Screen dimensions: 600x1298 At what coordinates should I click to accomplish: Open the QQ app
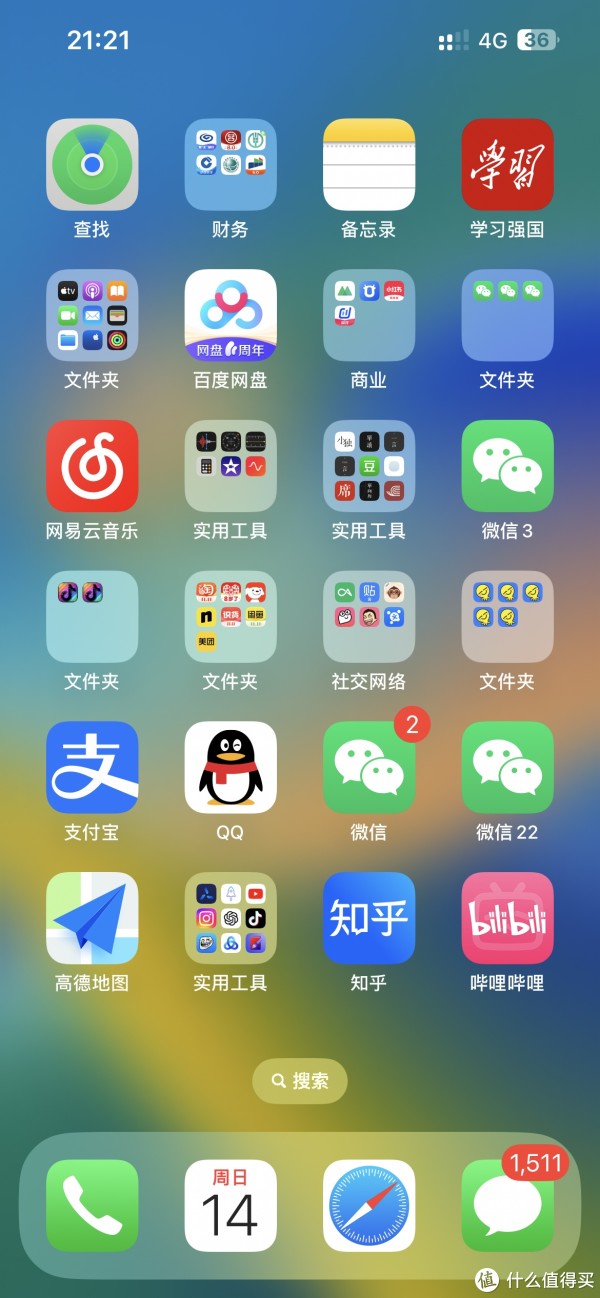230,767
